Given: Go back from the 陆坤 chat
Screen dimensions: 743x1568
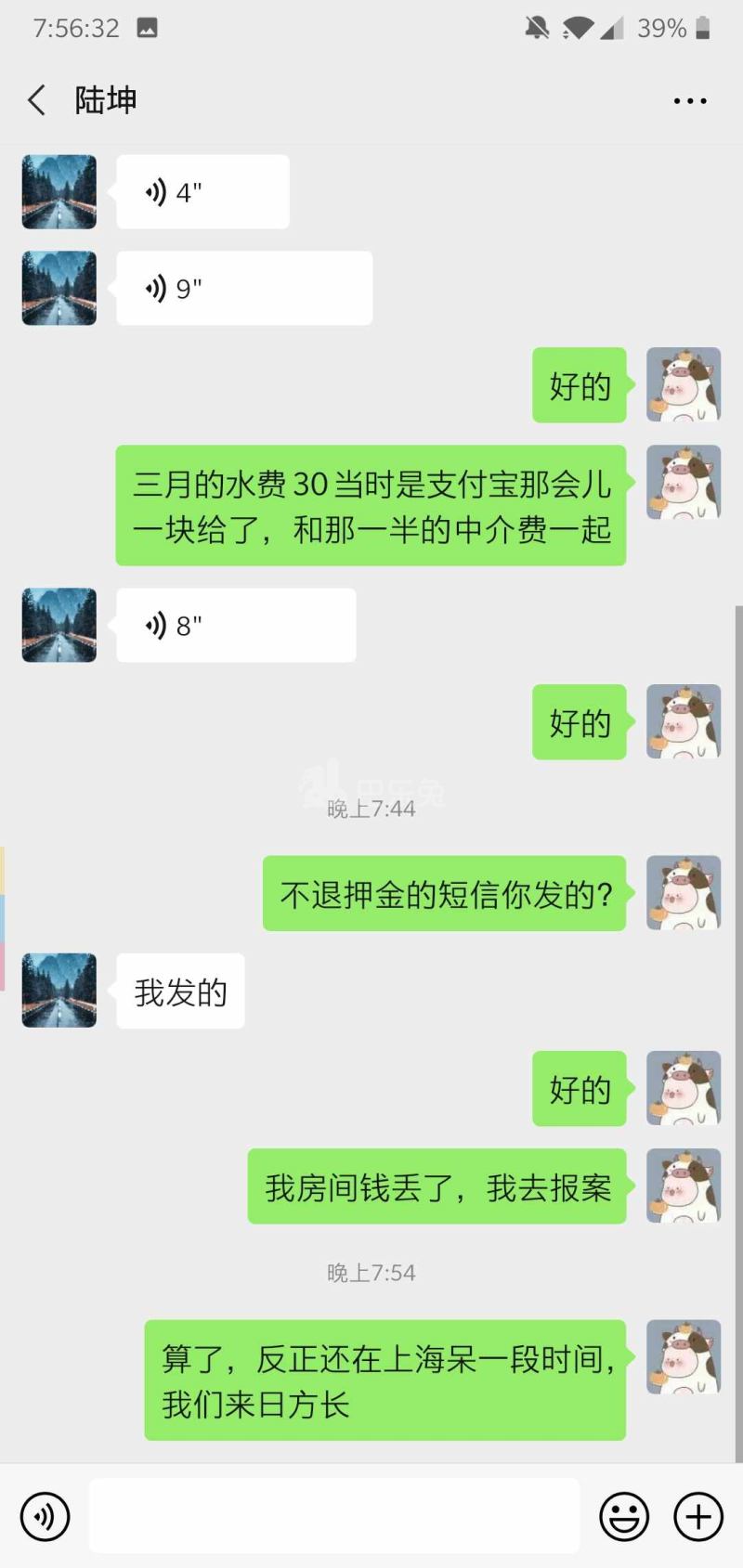Looking at the screenshot, I should tap(37, 100).
